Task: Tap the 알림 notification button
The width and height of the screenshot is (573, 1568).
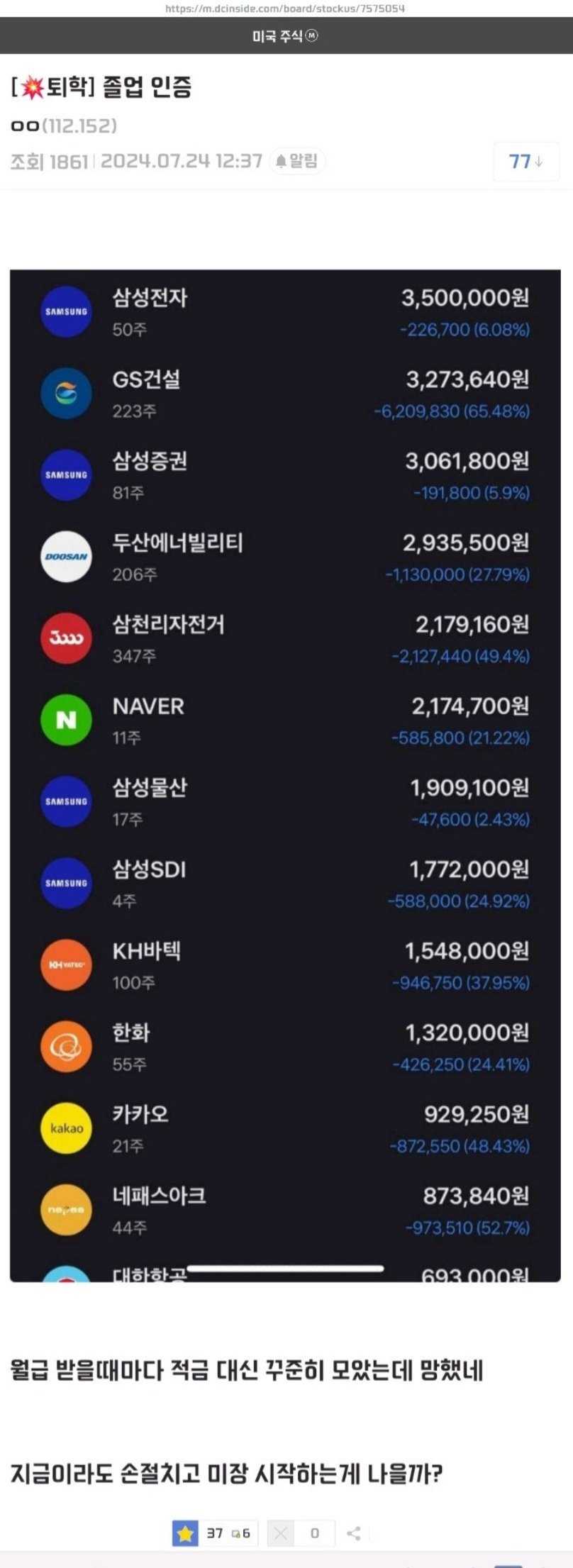Action: (x=297, y=161)
